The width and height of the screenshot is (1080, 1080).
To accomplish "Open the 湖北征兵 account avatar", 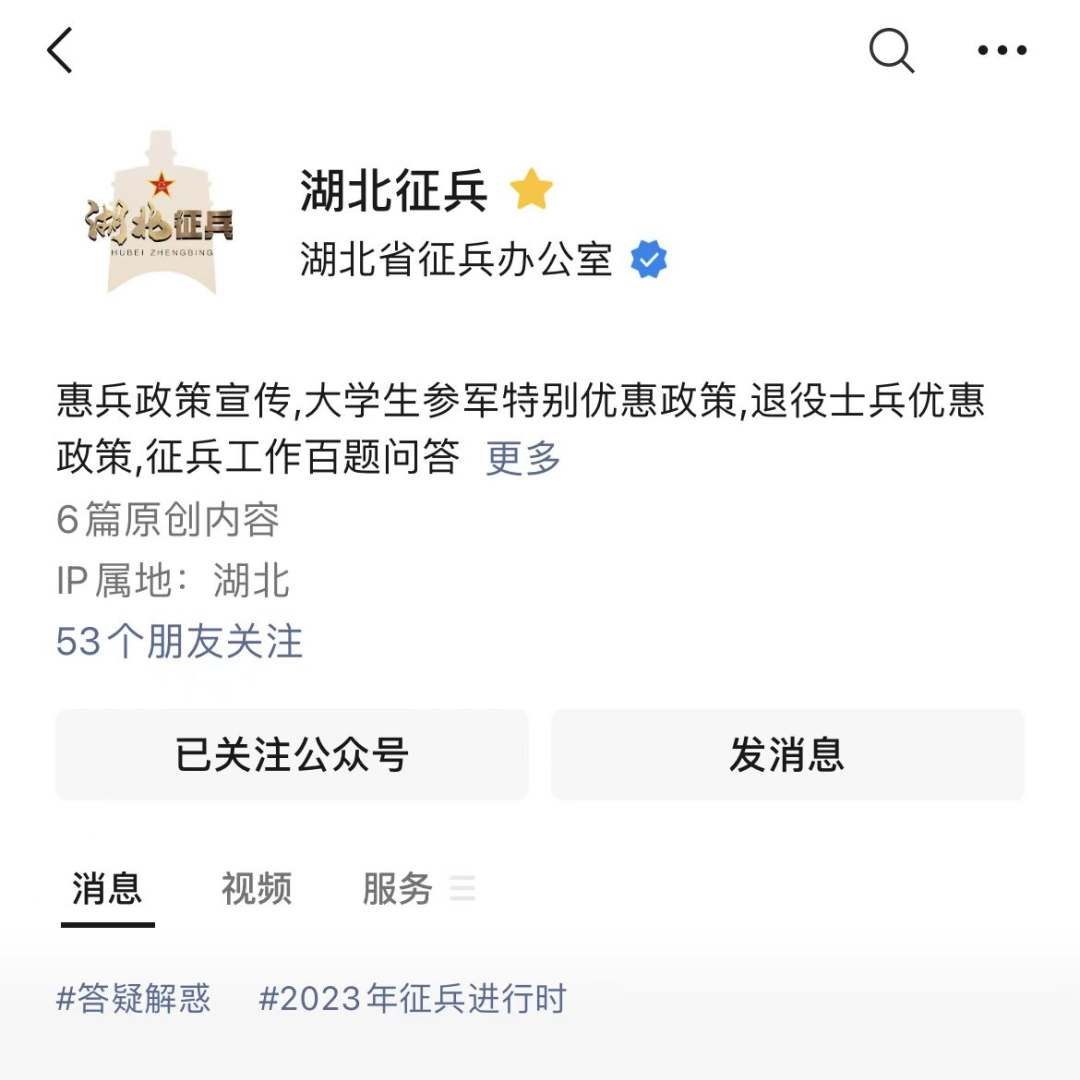I will click(x=160, y=213).
